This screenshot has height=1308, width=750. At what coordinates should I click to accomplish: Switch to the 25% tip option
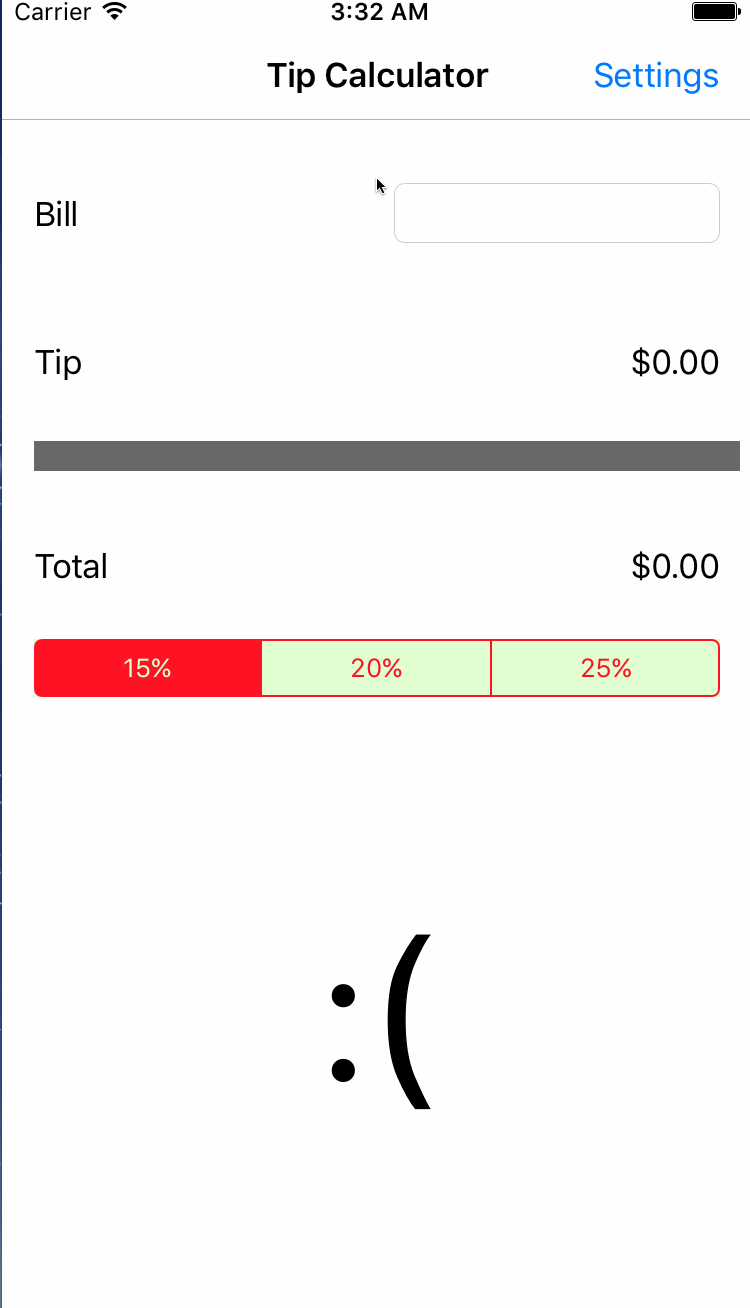click(x=605, y=668)
